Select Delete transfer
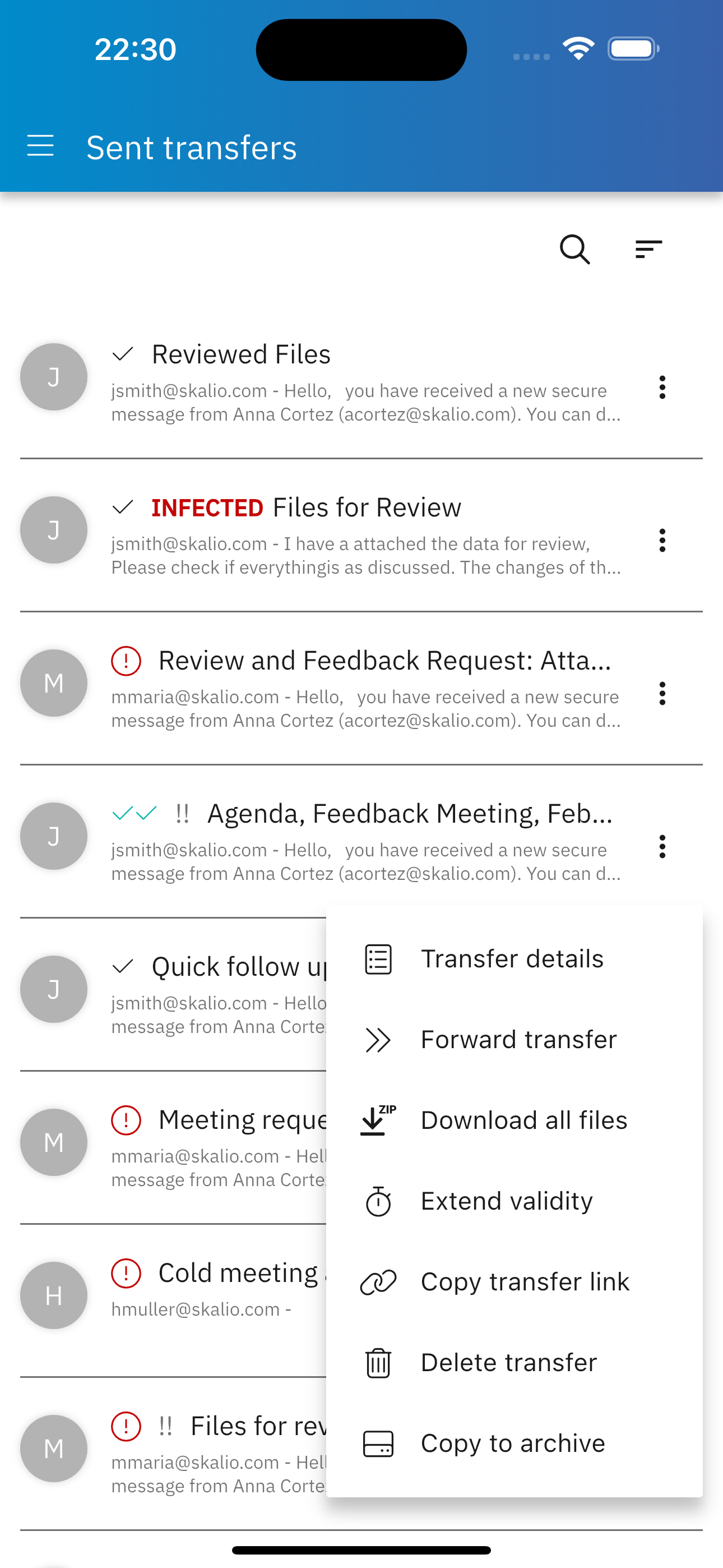 515,1362
